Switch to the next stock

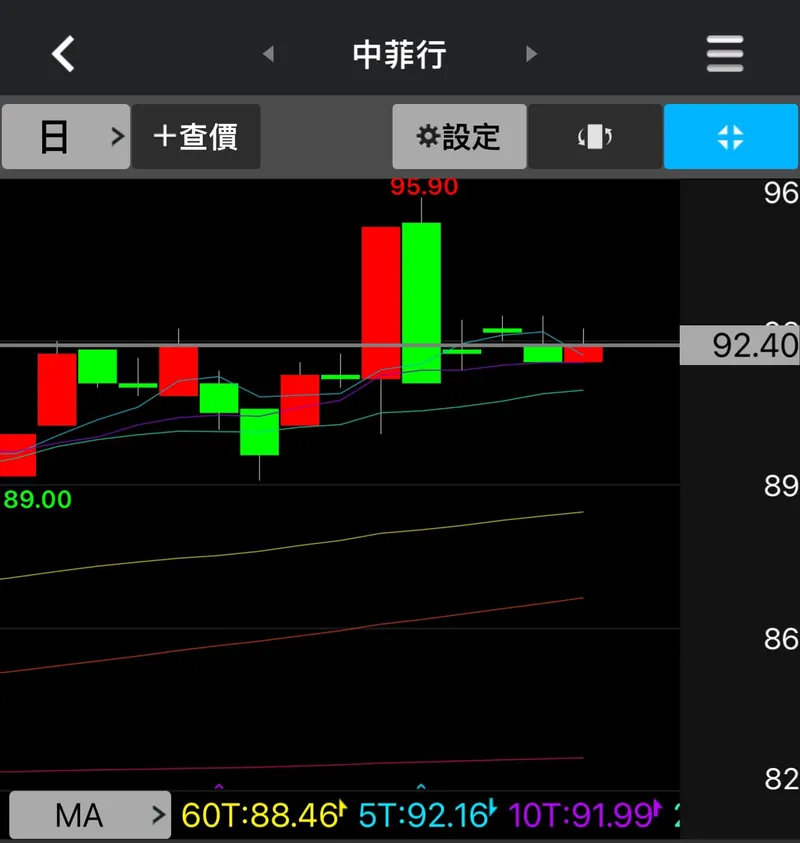[532, 54]
